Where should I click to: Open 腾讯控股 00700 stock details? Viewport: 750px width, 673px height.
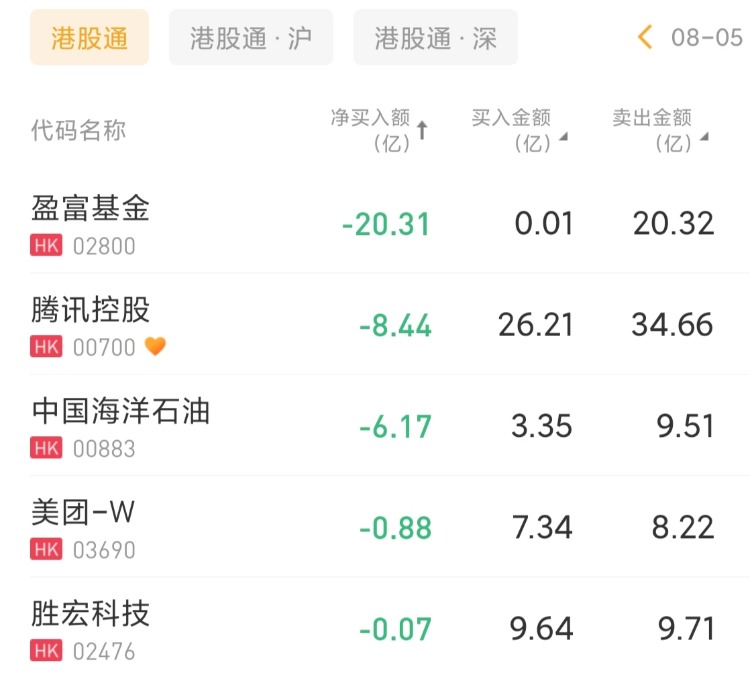(x=375, y=324)
